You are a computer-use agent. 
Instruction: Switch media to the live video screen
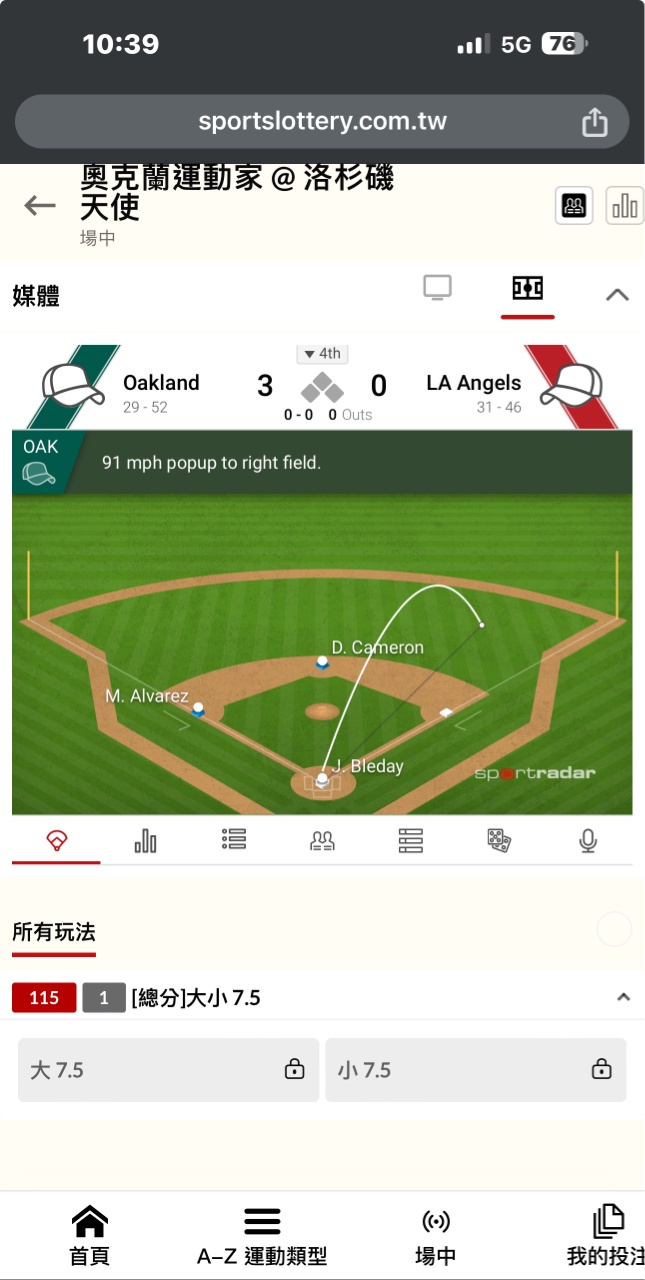pyautogui.click(x=437, y=288)
